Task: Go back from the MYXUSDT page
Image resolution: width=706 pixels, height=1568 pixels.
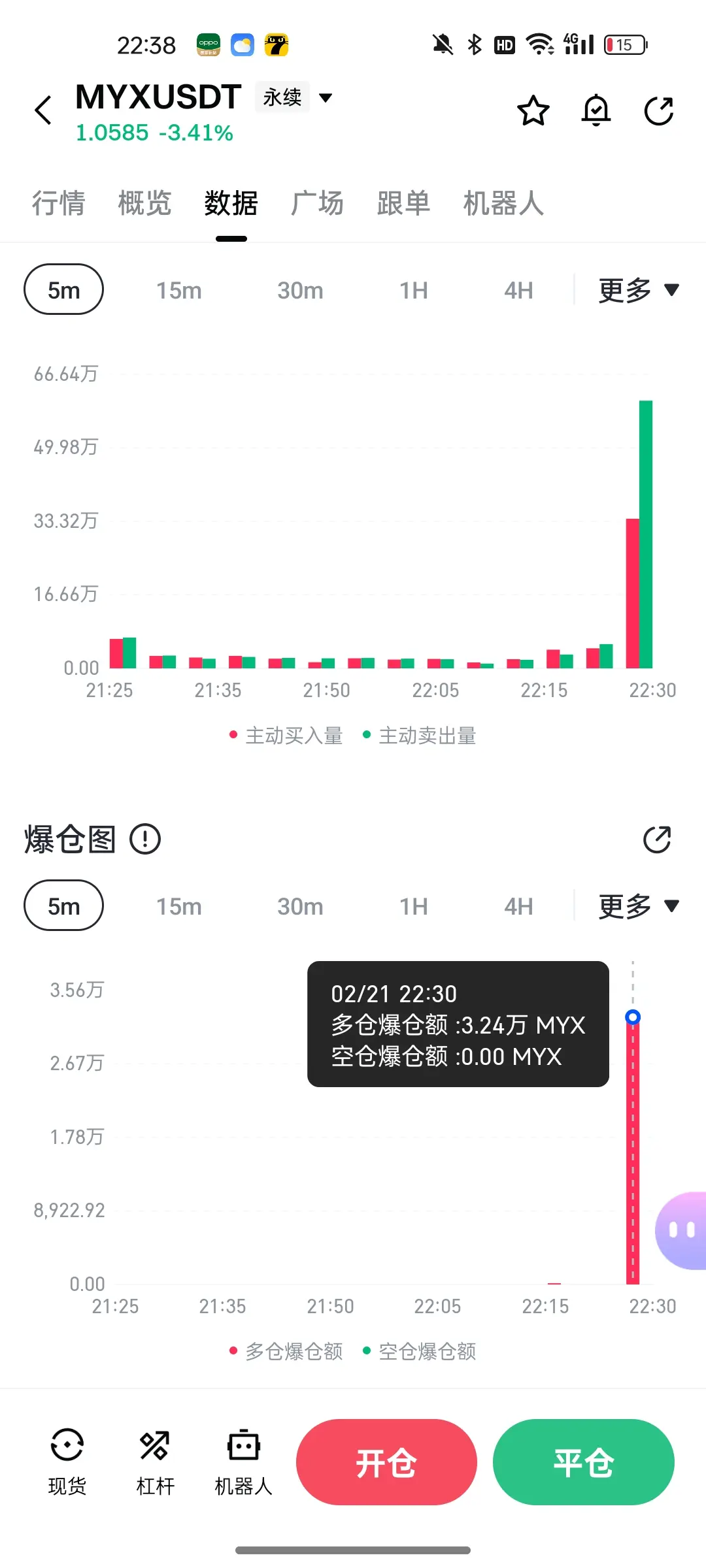Action: pos(43,110)
